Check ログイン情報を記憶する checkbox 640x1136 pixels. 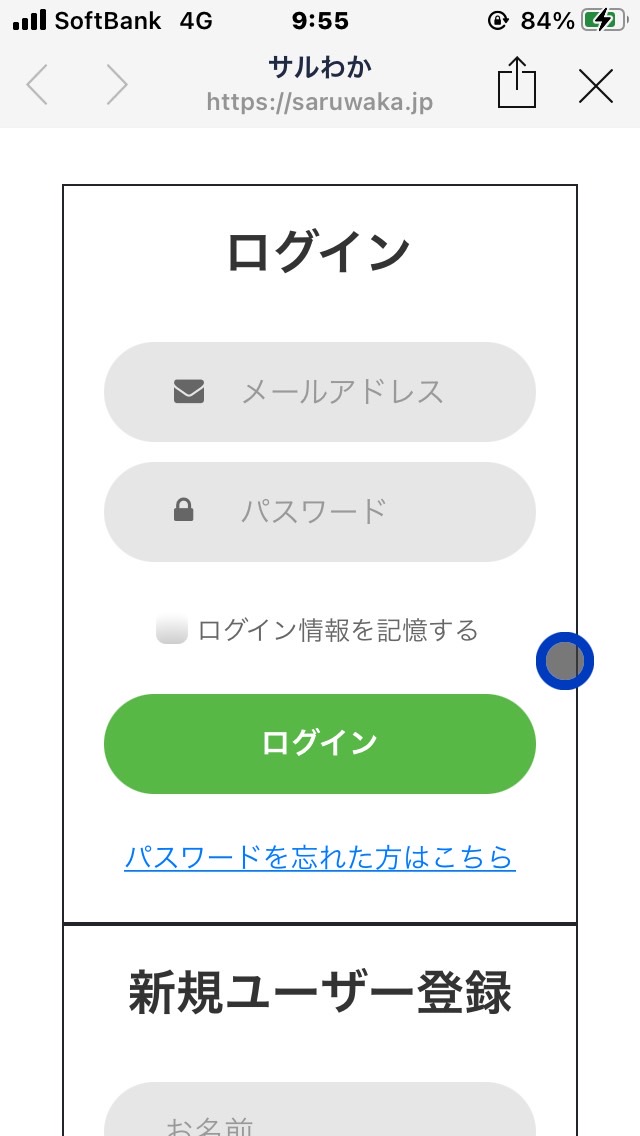click(172, 630)
